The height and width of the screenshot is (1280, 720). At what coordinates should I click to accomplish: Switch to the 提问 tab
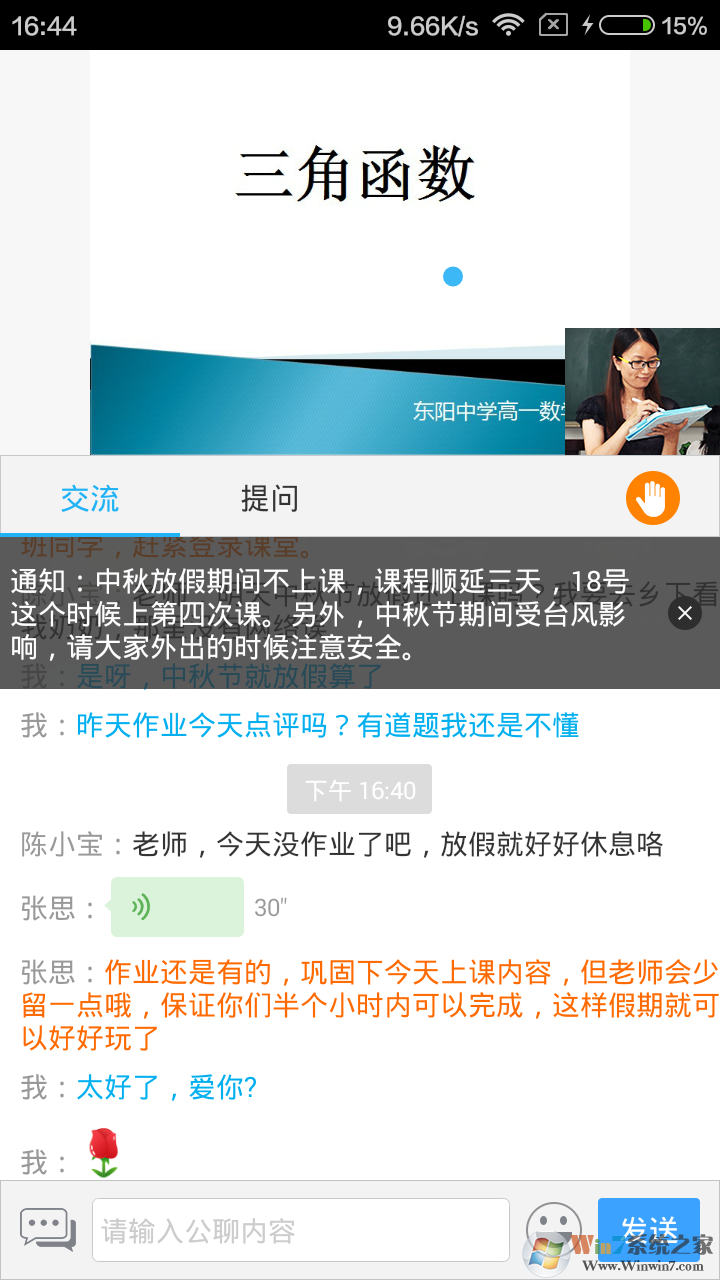[269, 498]
